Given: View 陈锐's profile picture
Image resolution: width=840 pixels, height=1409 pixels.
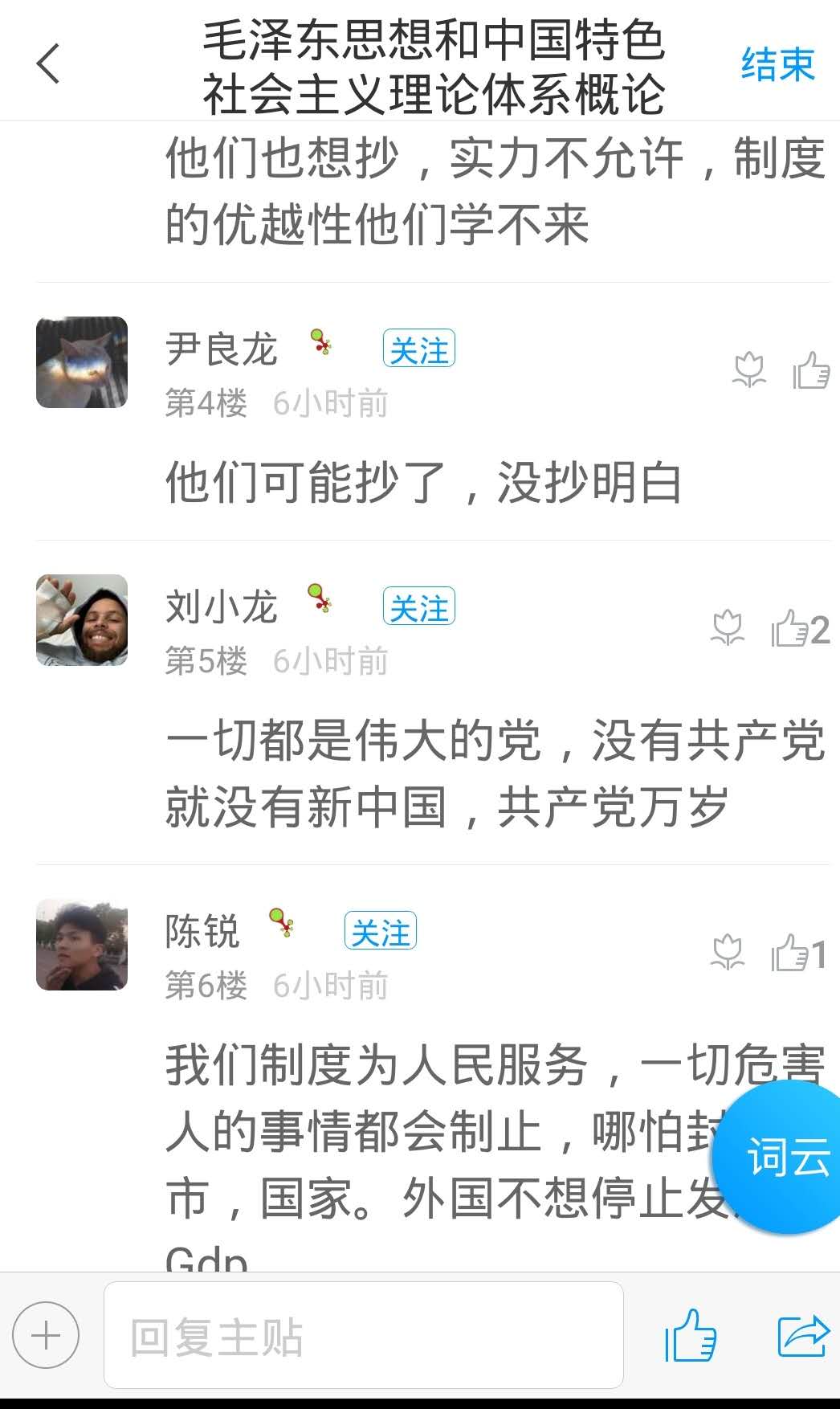Looking at the screenshot, I should [82, 945].
